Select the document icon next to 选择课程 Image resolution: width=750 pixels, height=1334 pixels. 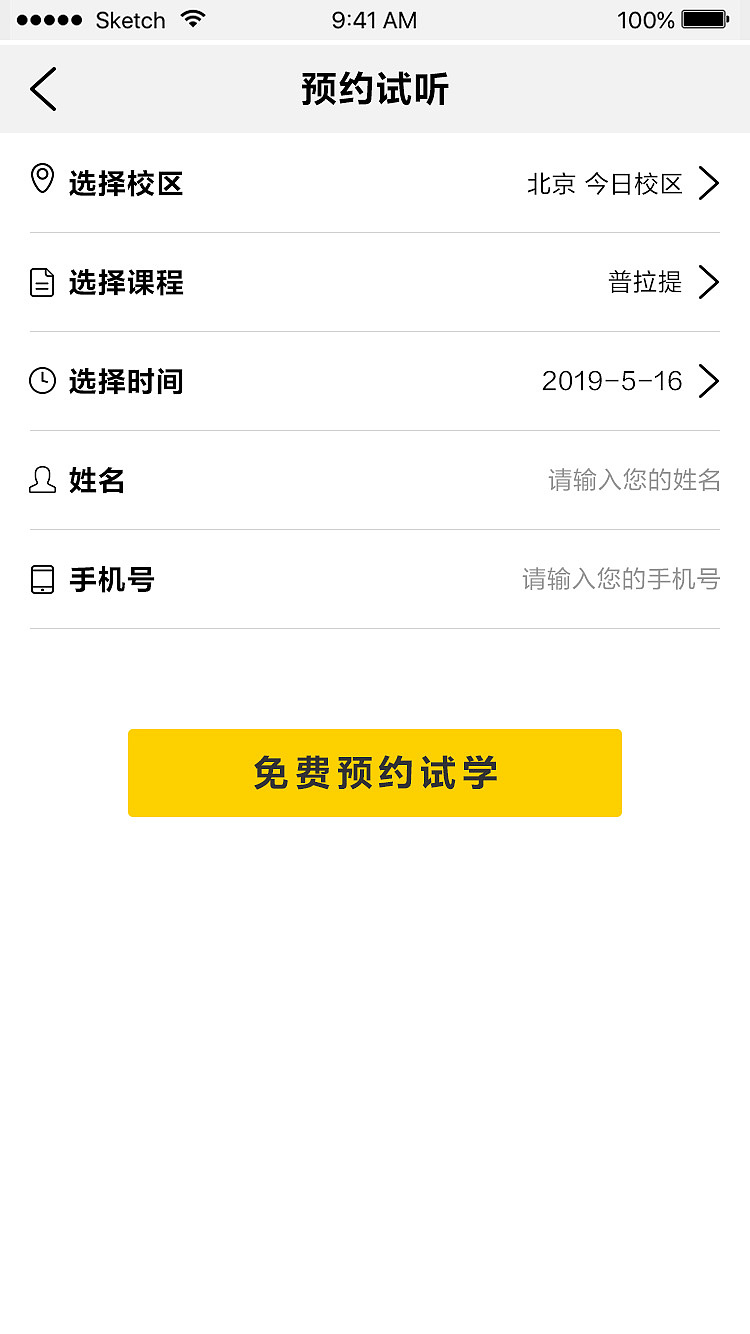(41, 282)
